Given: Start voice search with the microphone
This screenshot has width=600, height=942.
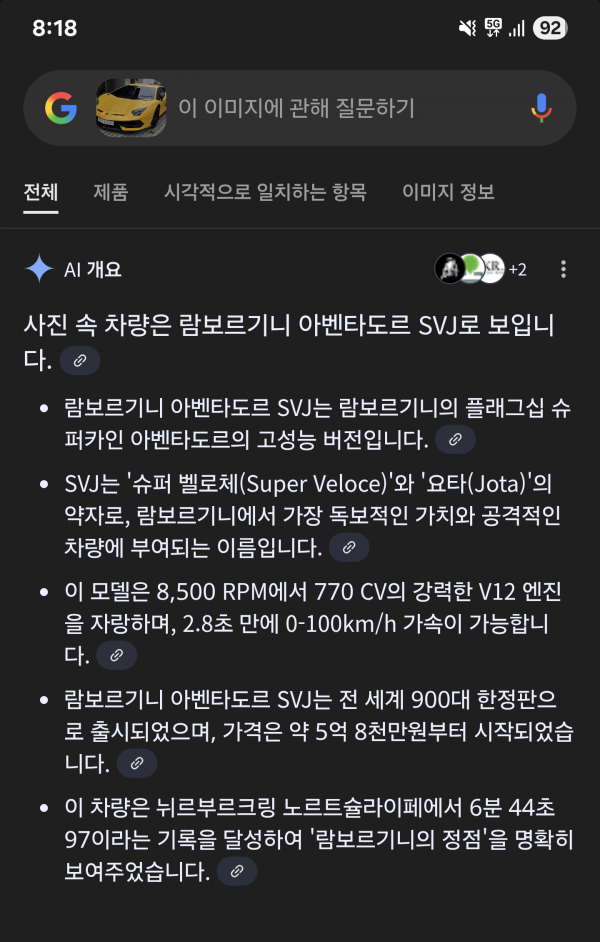Looking at the screenshot, I should (541, 108).
